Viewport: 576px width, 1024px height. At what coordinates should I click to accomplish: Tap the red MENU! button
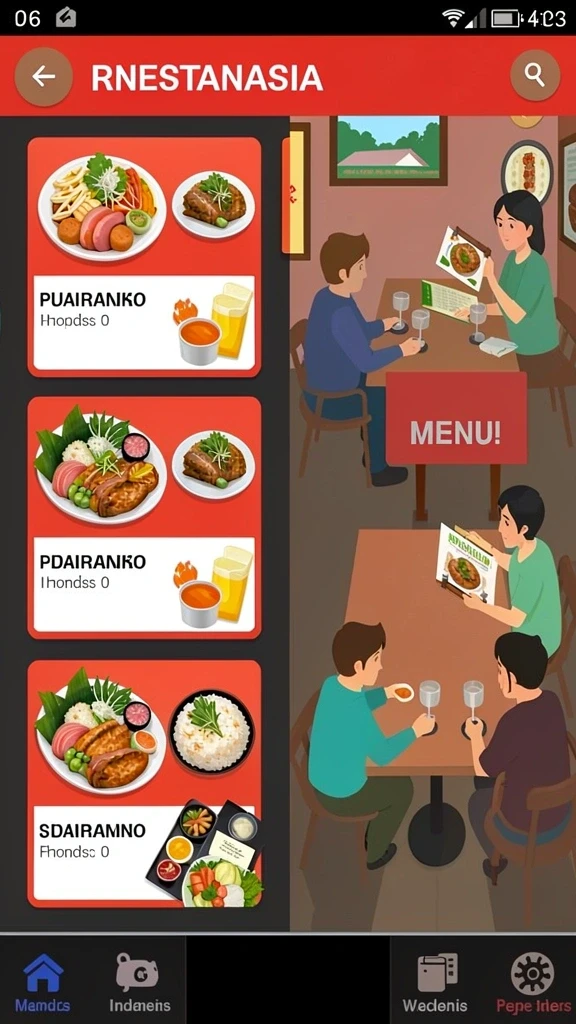(x=456, y=418)
